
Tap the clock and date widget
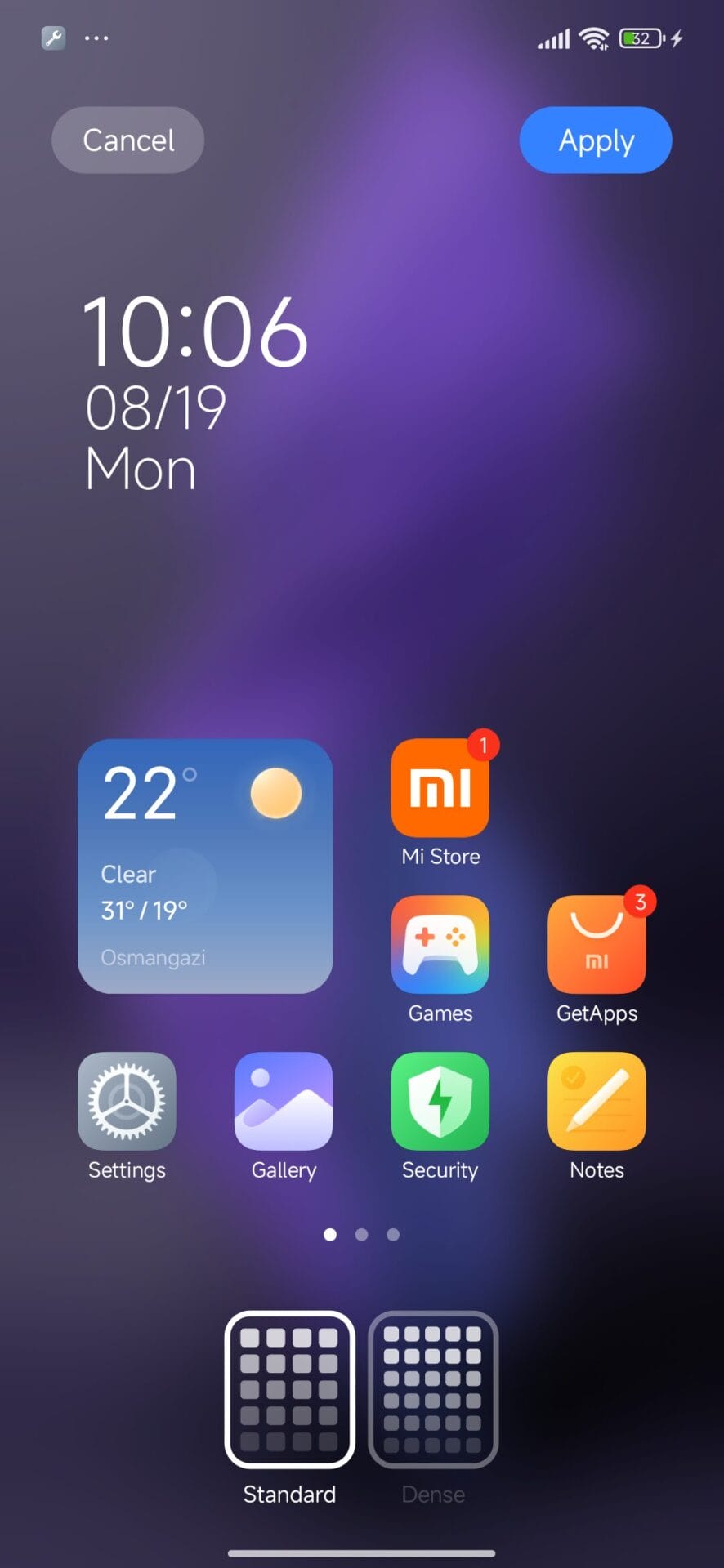[194, 392]
